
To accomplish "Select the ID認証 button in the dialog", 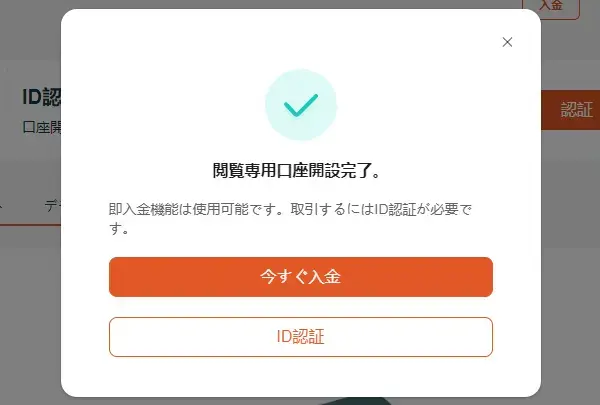I will click(301, 337).
